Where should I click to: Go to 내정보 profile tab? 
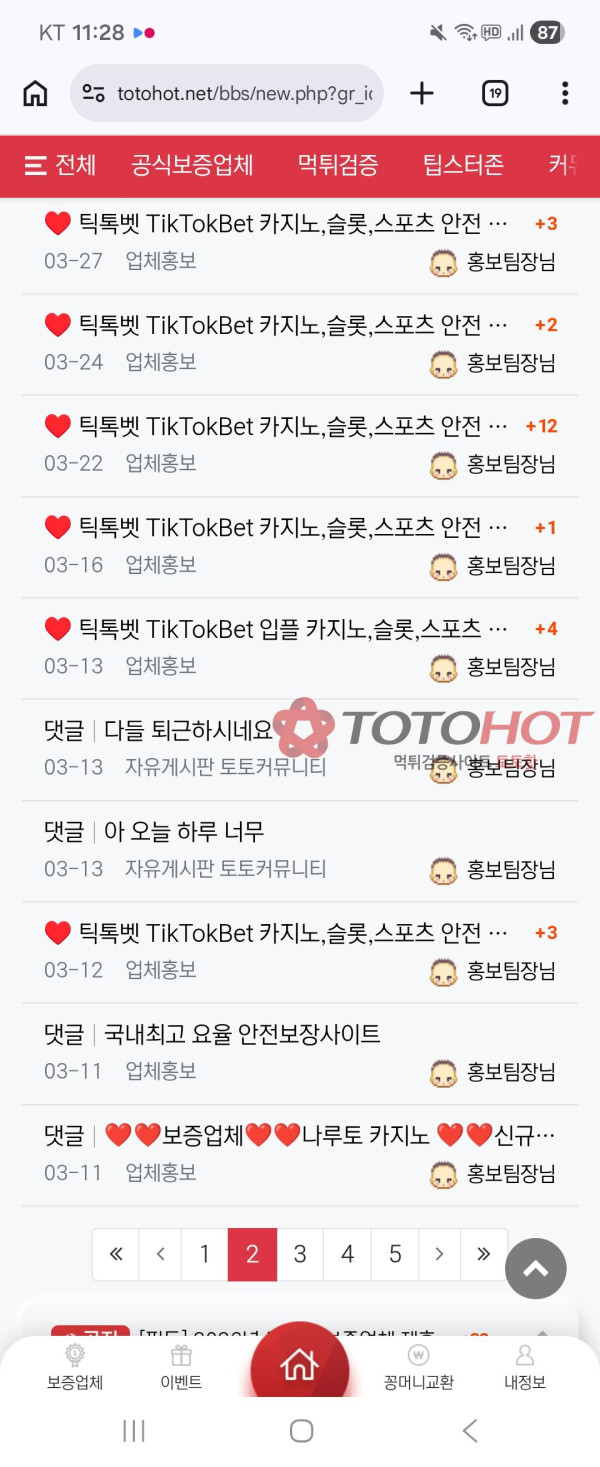(x=524, y=1368)
